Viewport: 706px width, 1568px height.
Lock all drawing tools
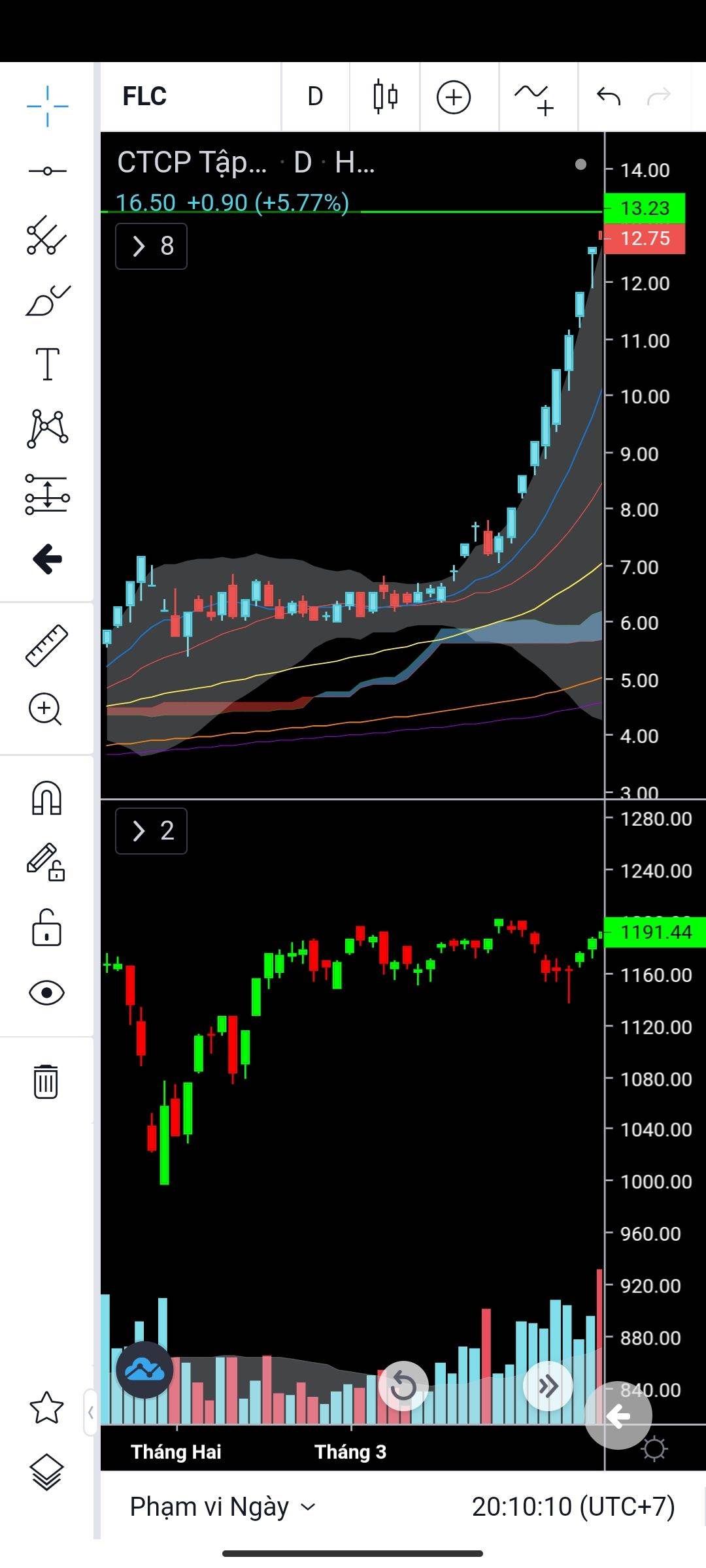46,927
